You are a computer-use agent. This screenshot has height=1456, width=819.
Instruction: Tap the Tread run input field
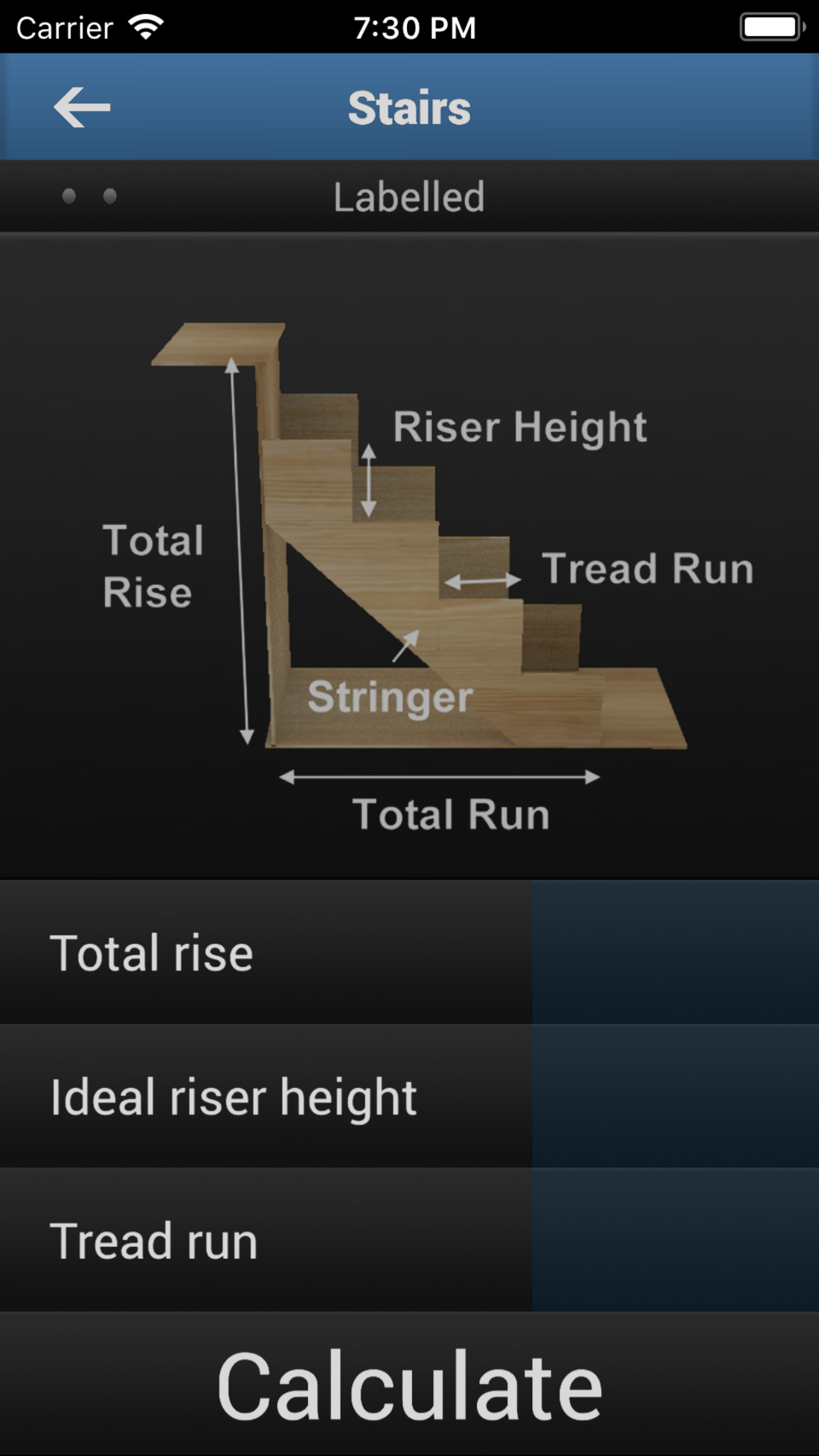[675, 1240]
